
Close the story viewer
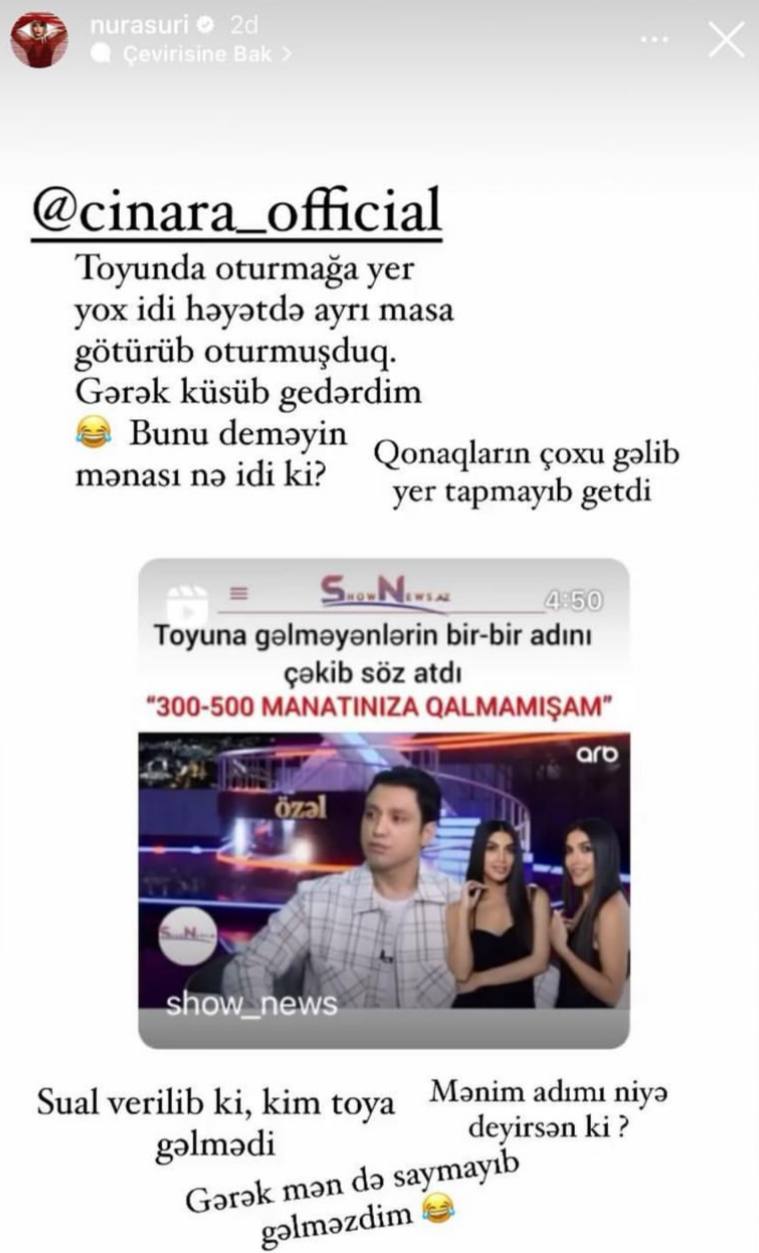[725, 40]
